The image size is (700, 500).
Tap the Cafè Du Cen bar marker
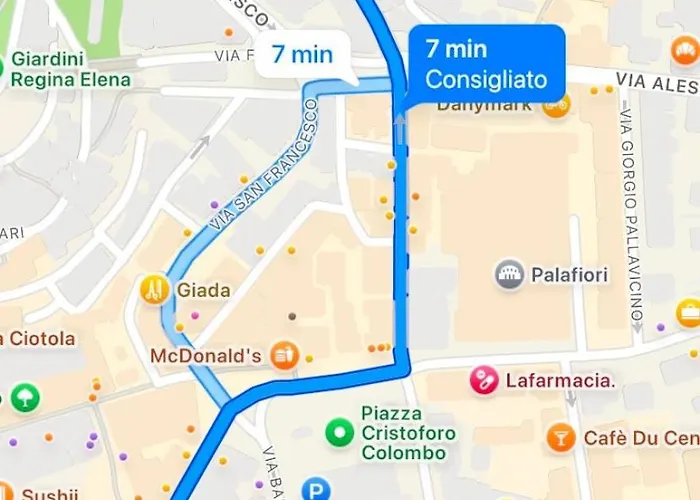coord(560,437)
